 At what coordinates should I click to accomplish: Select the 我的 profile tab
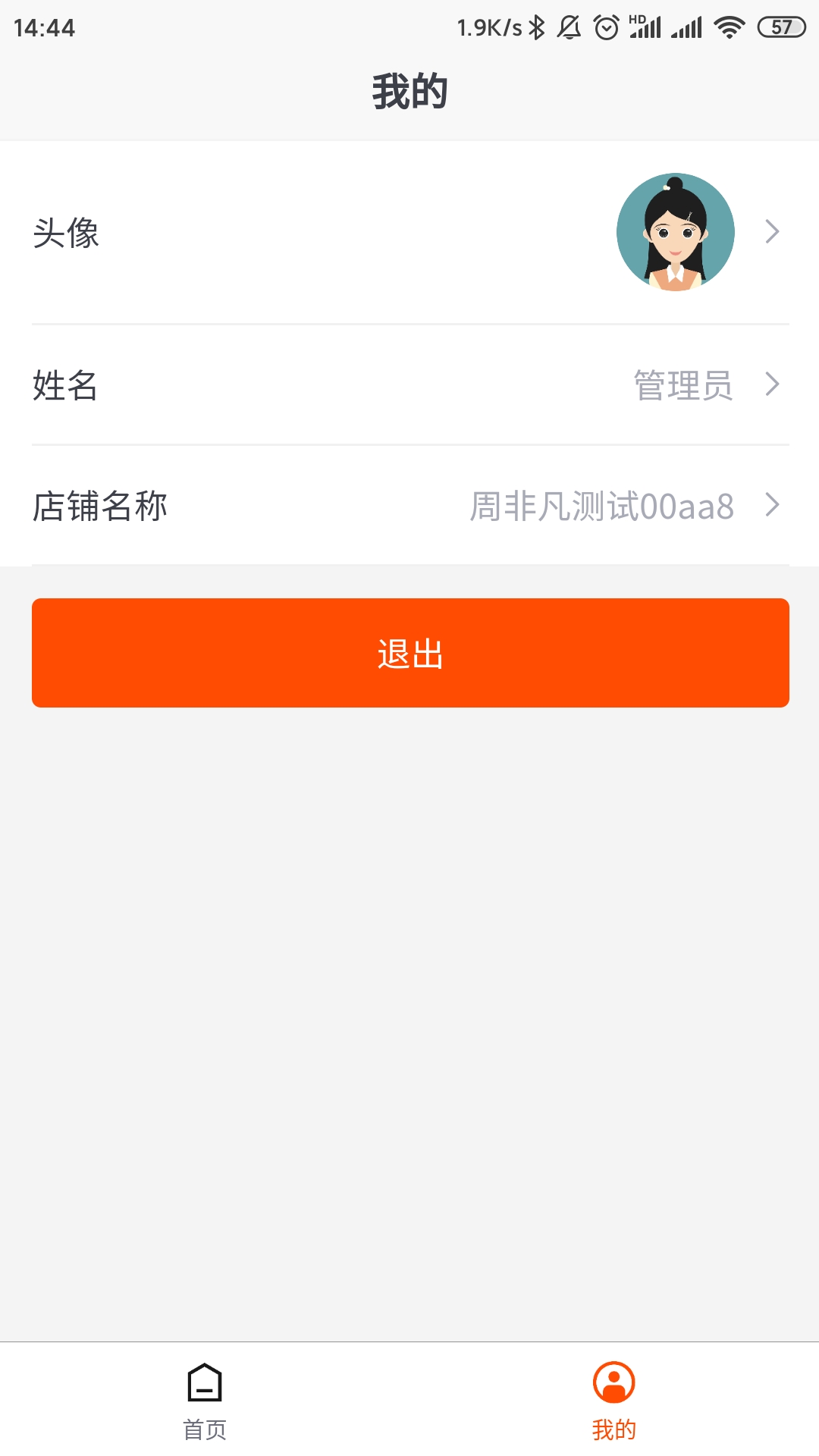[x=613, y=1400]
